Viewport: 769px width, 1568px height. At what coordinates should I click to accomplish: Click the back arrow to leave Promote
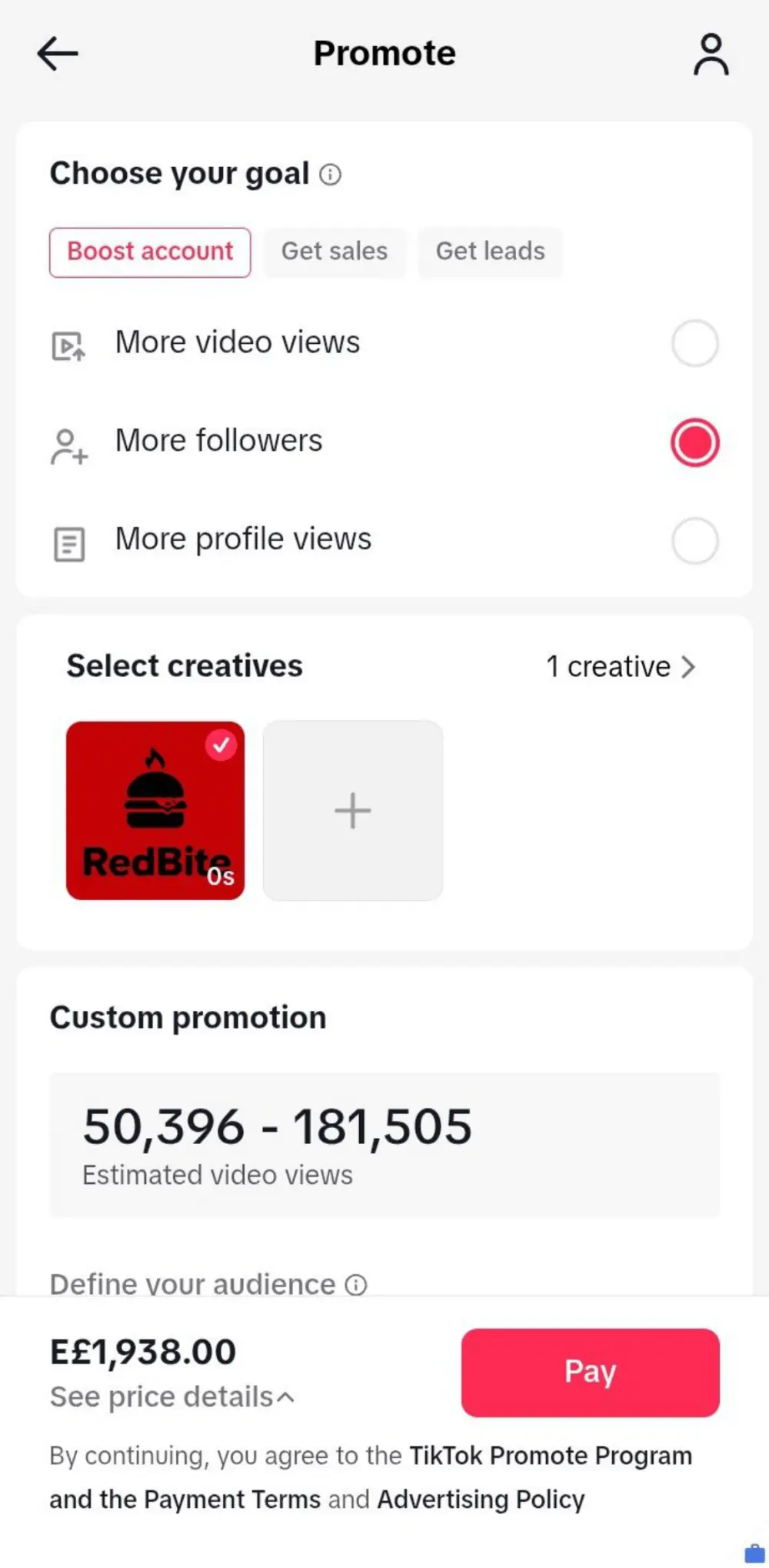pos(58,53)
